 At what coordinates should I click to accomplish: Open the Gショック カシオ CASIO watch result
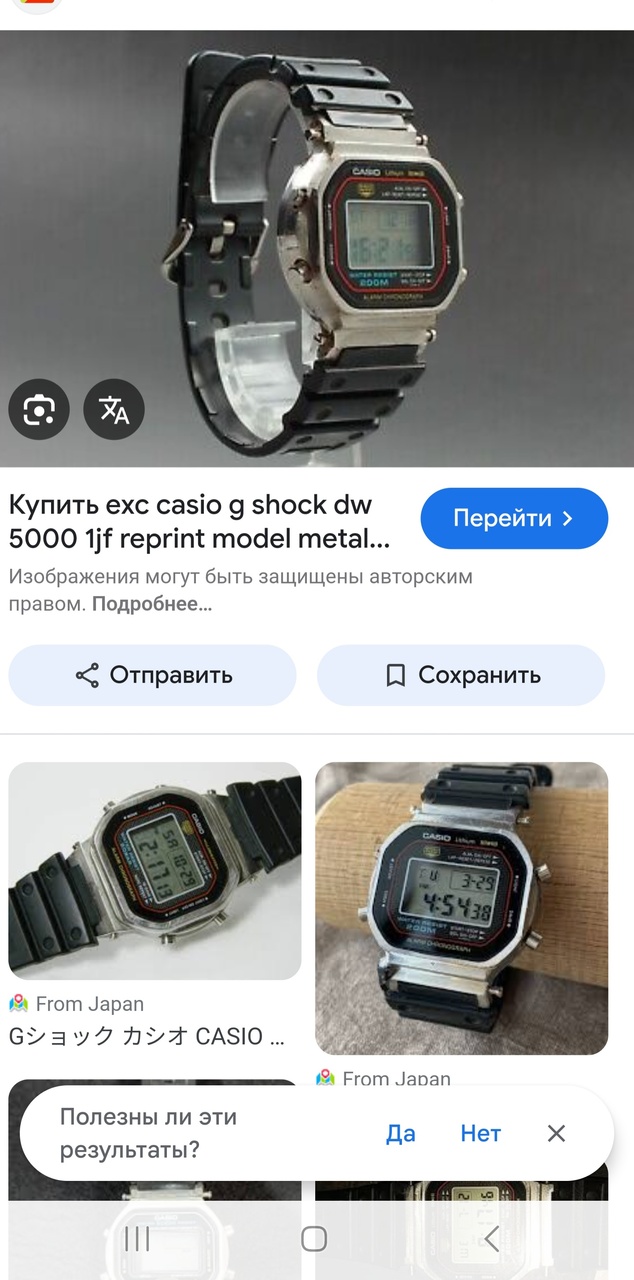pyautogui.click(x=155, y=870)
